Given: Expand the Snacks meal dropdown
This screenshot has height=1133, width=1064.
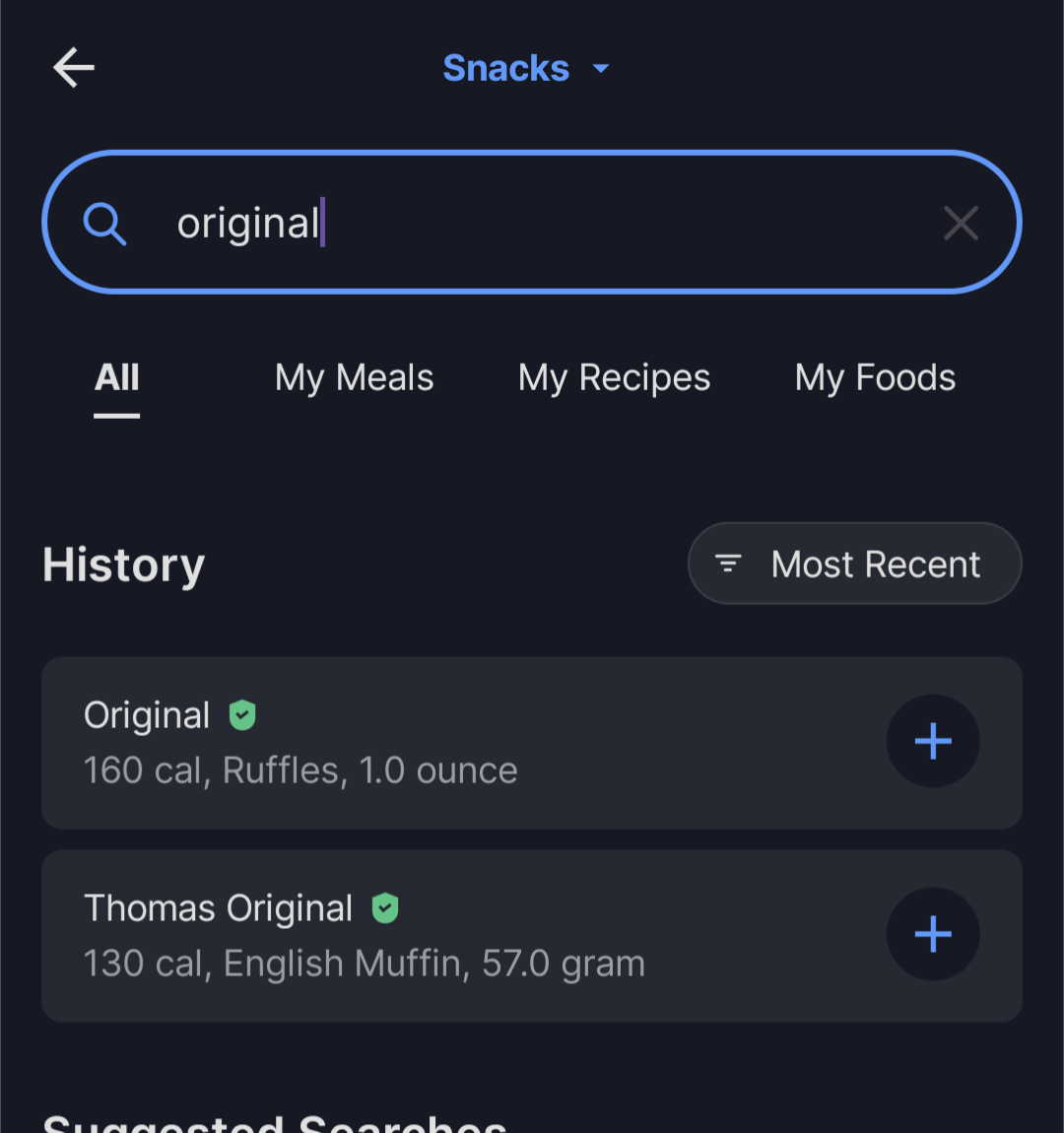Looking at the screenshot, I should 526,68.
